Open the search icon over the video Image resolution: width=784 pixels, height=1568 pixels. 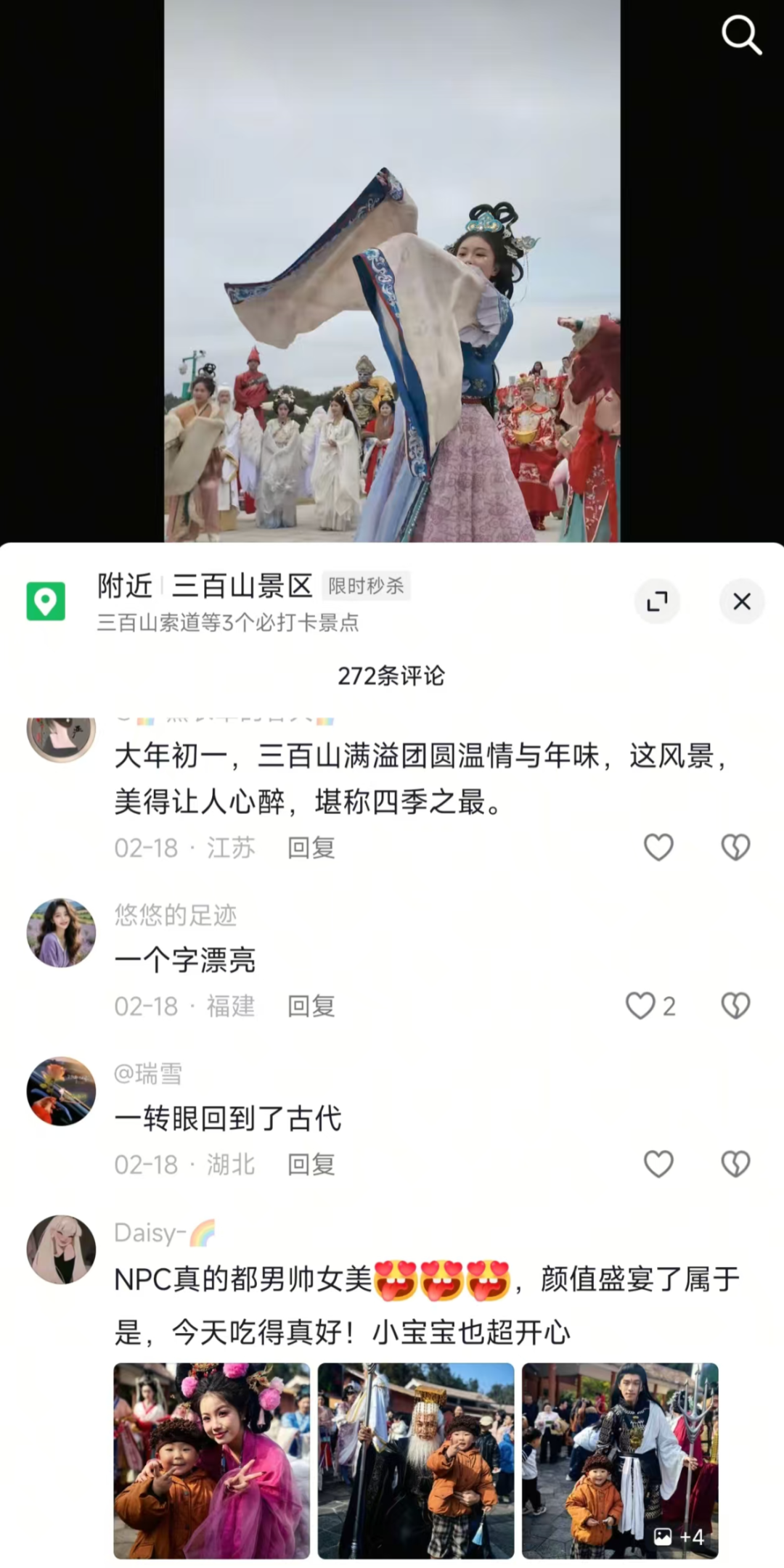tap(740, 35)
